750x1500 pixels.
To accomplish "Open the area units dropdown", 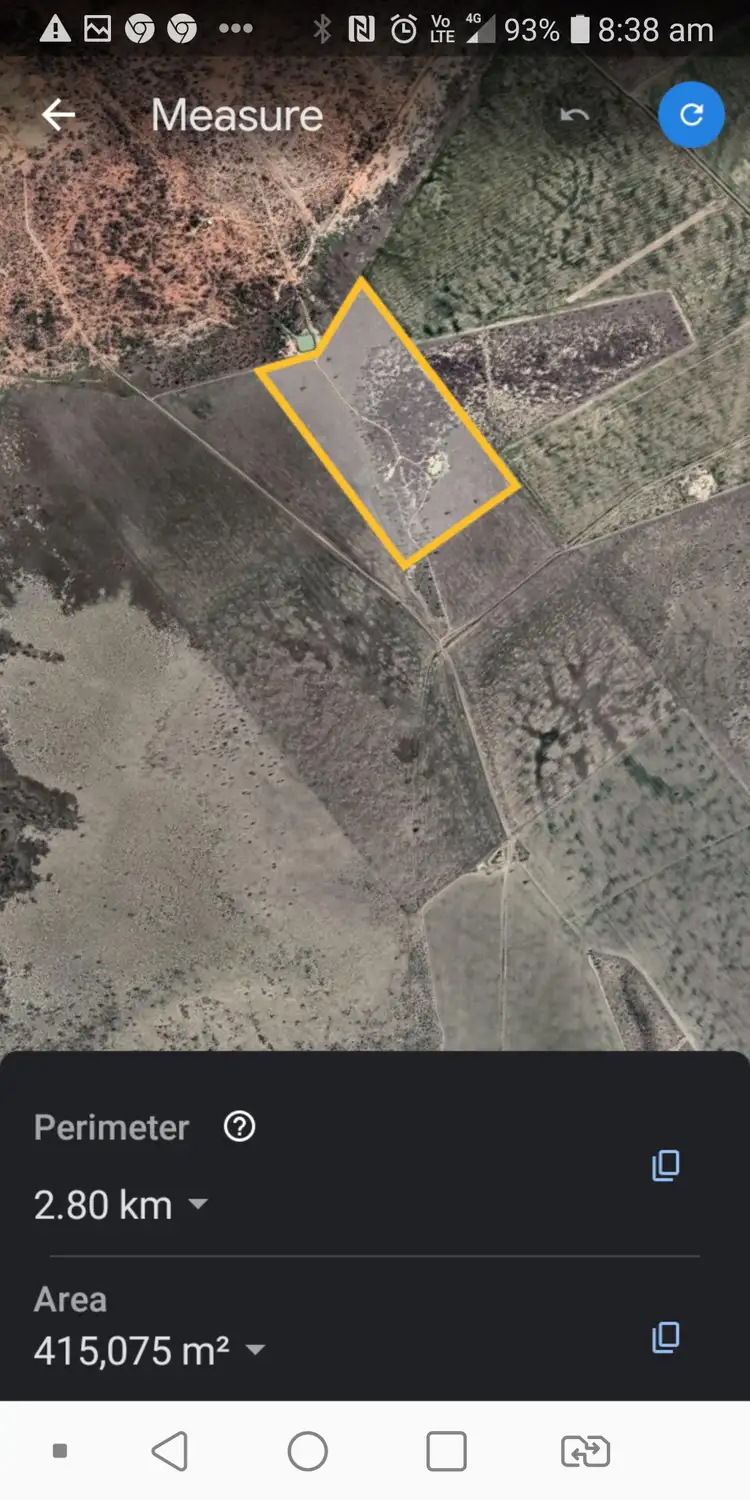I will coord(255,1351).
